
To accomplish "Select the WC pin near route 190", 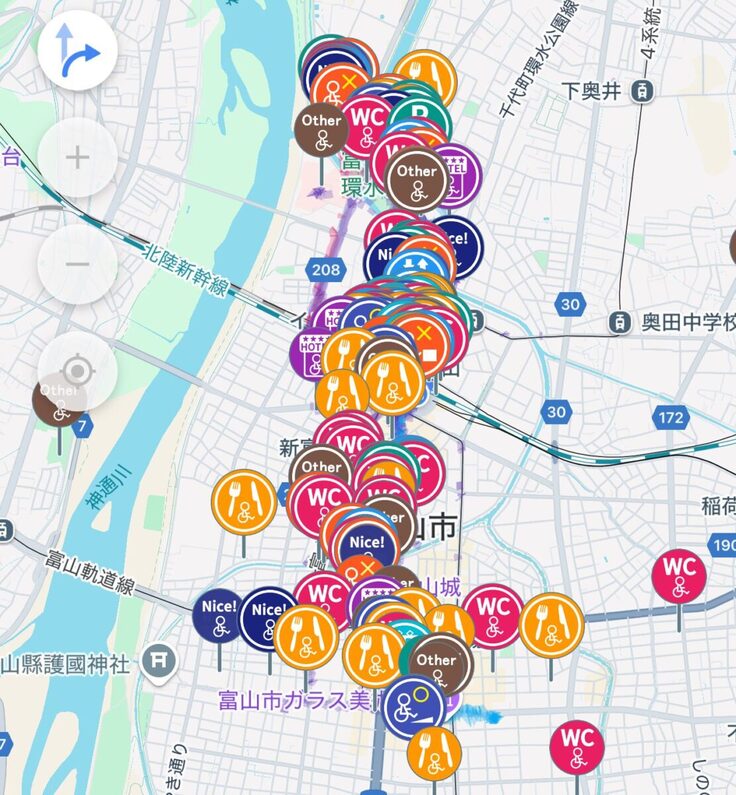I will point(679,577).
